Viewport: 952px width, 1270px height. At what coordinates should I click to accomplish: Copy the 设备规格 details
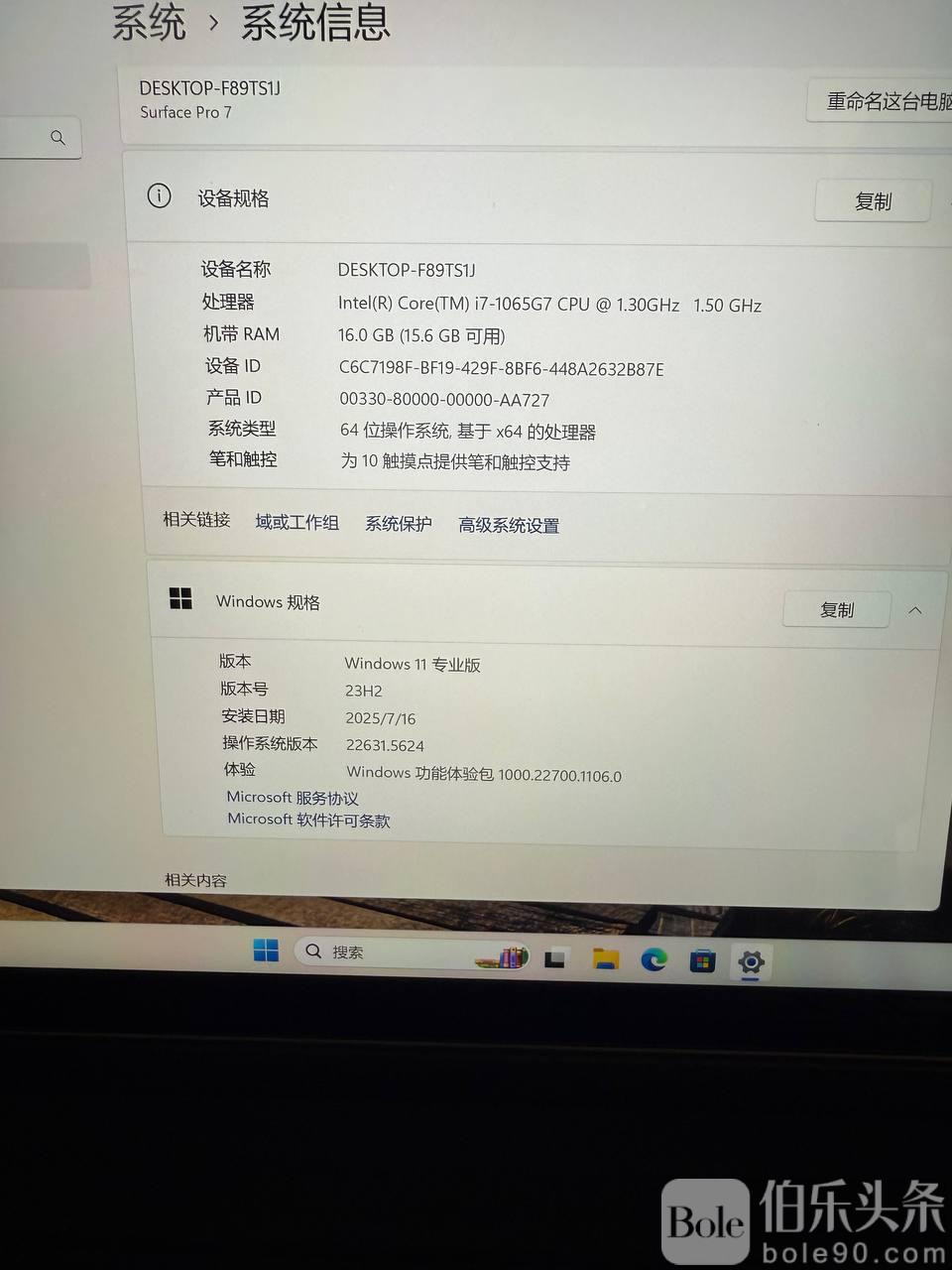pos(872,201)
